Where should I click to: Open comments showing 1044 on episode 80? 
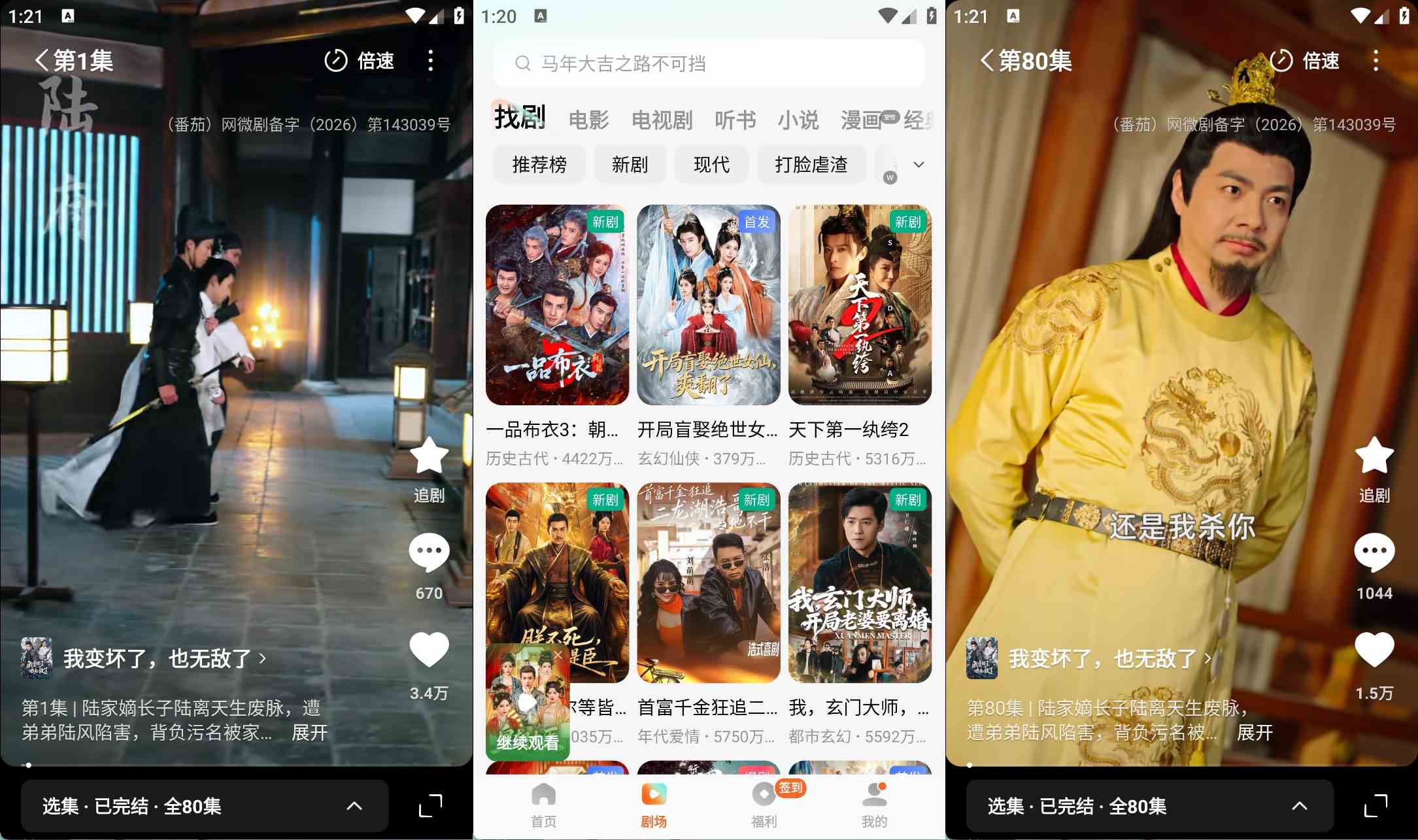[1374, 553]
